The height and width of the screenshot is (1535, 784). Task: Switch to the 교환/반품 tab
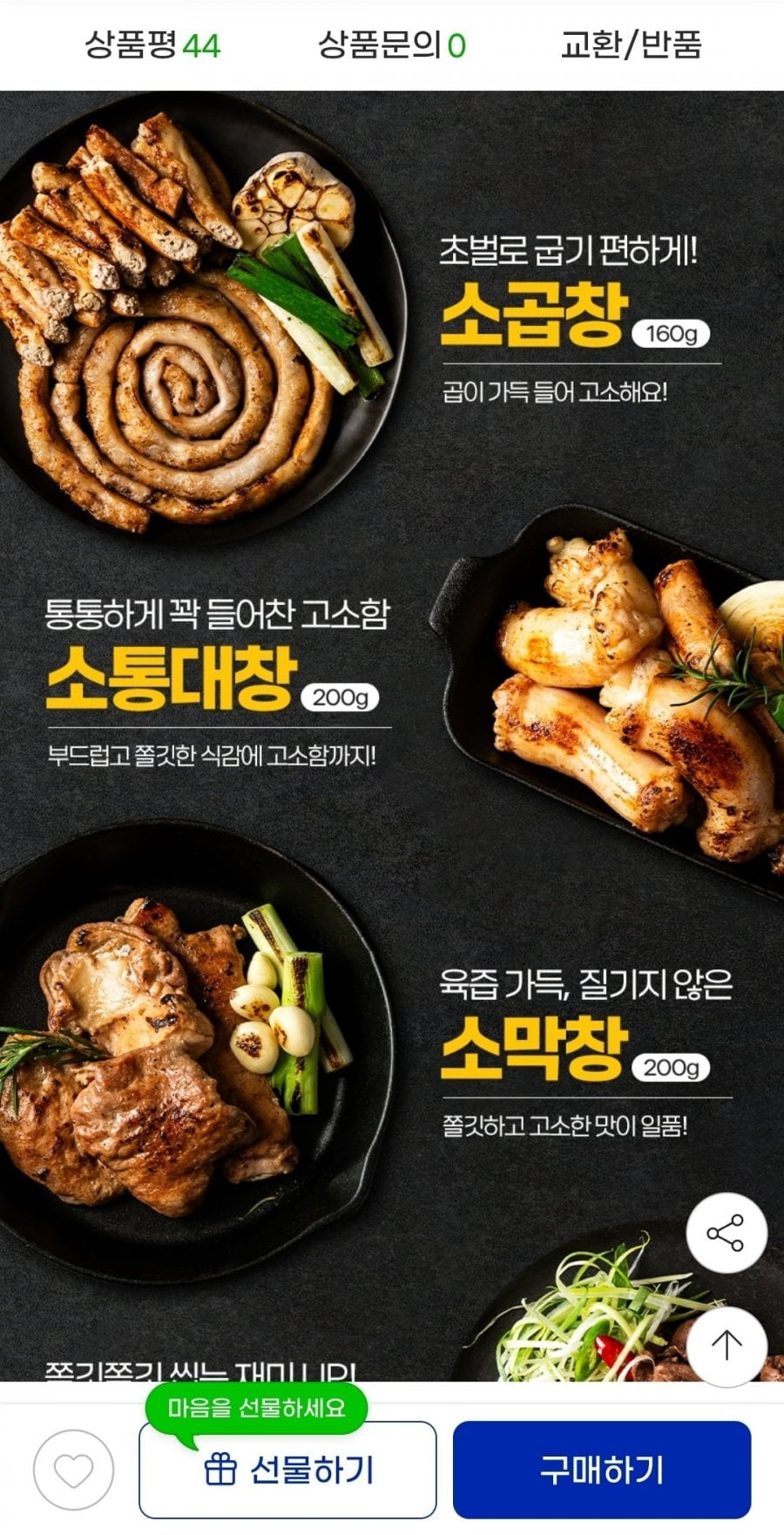631,44
